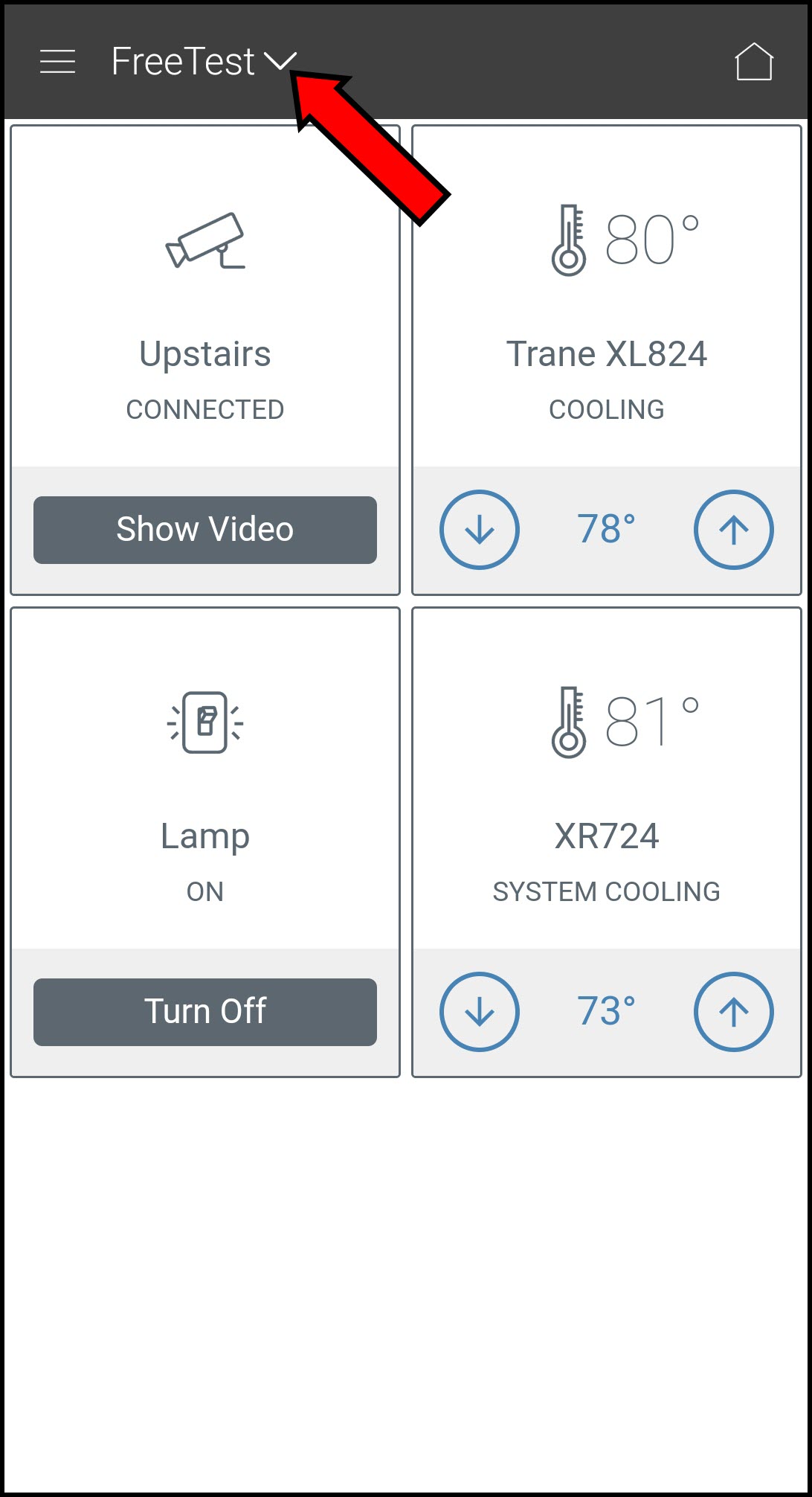Expand the FreeTest location dropdown

click(280, 61)
